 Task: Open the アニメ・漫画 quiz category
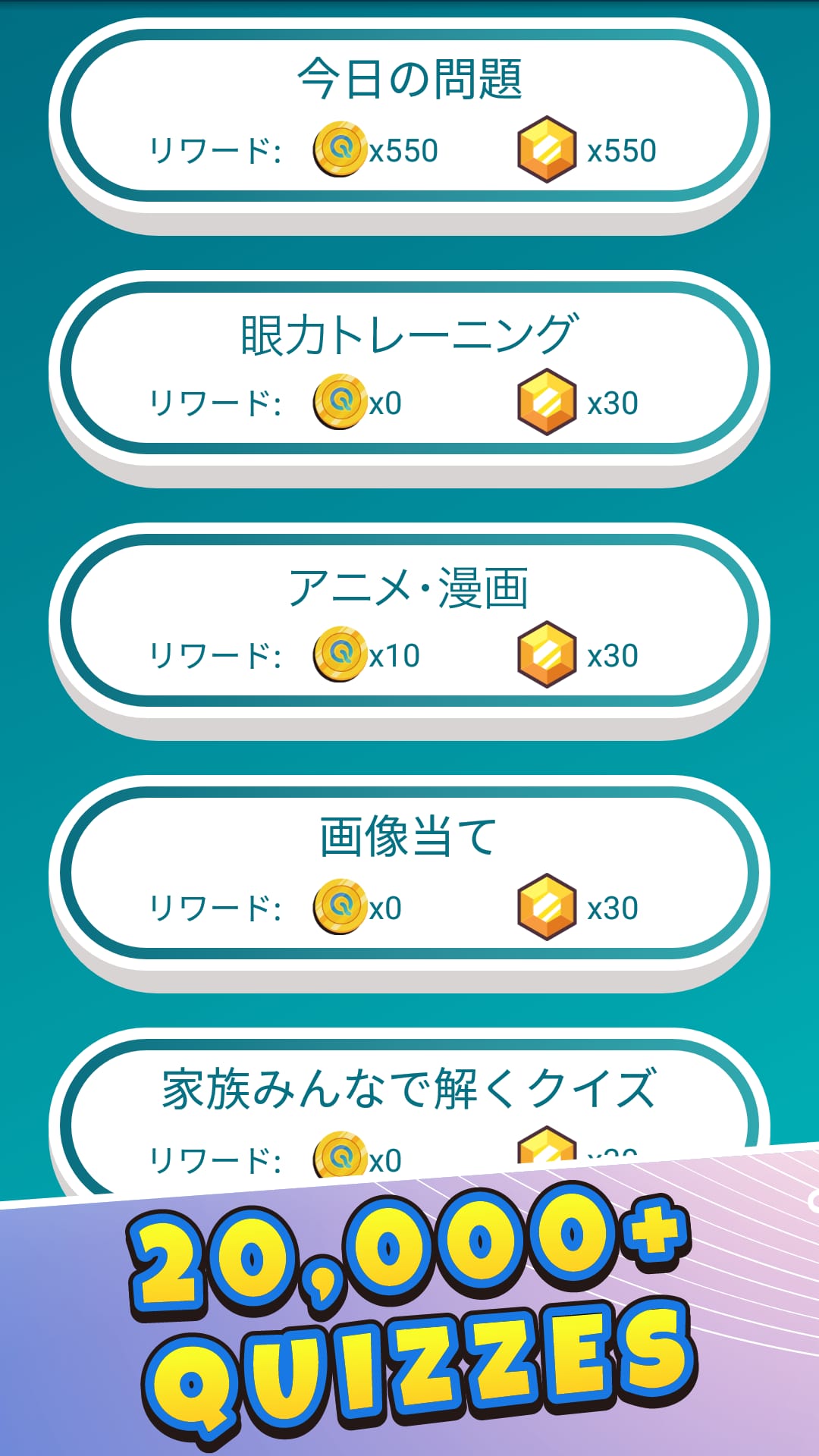[x=409, y=618]
